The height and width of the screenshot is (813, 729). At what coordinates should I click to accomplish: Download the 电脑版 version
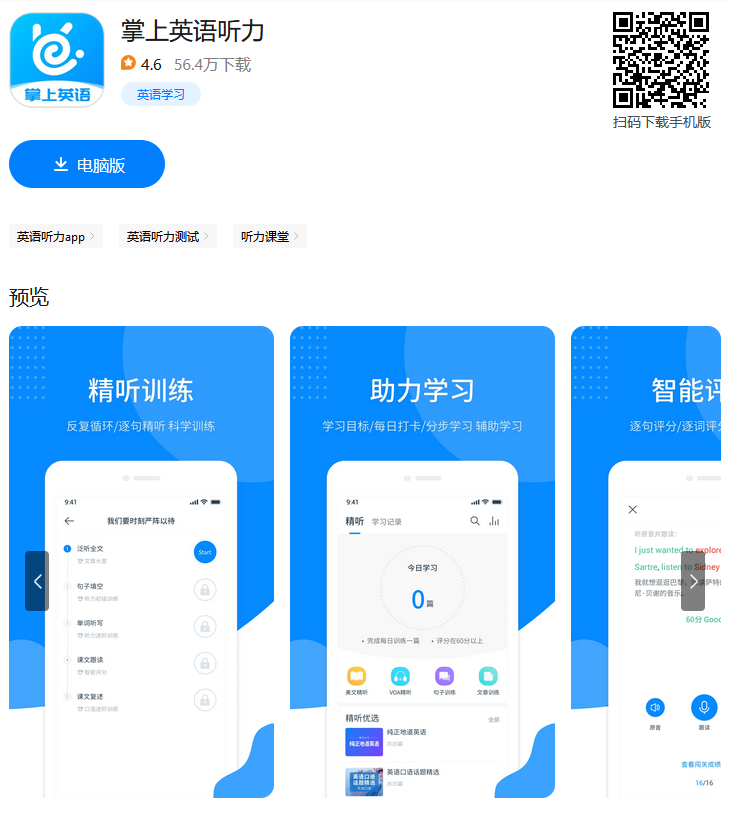87,165
